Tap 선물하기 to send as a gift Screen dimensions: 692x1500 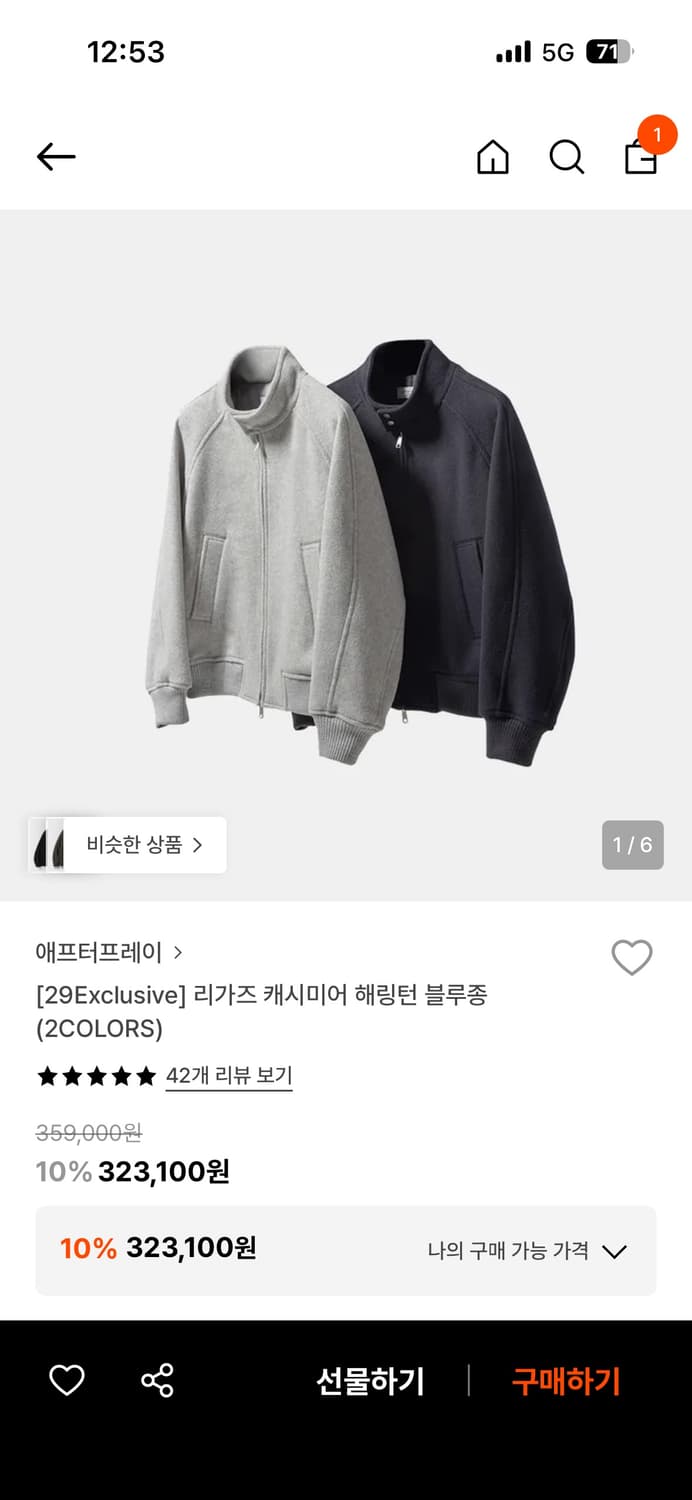click(370, 1381)
